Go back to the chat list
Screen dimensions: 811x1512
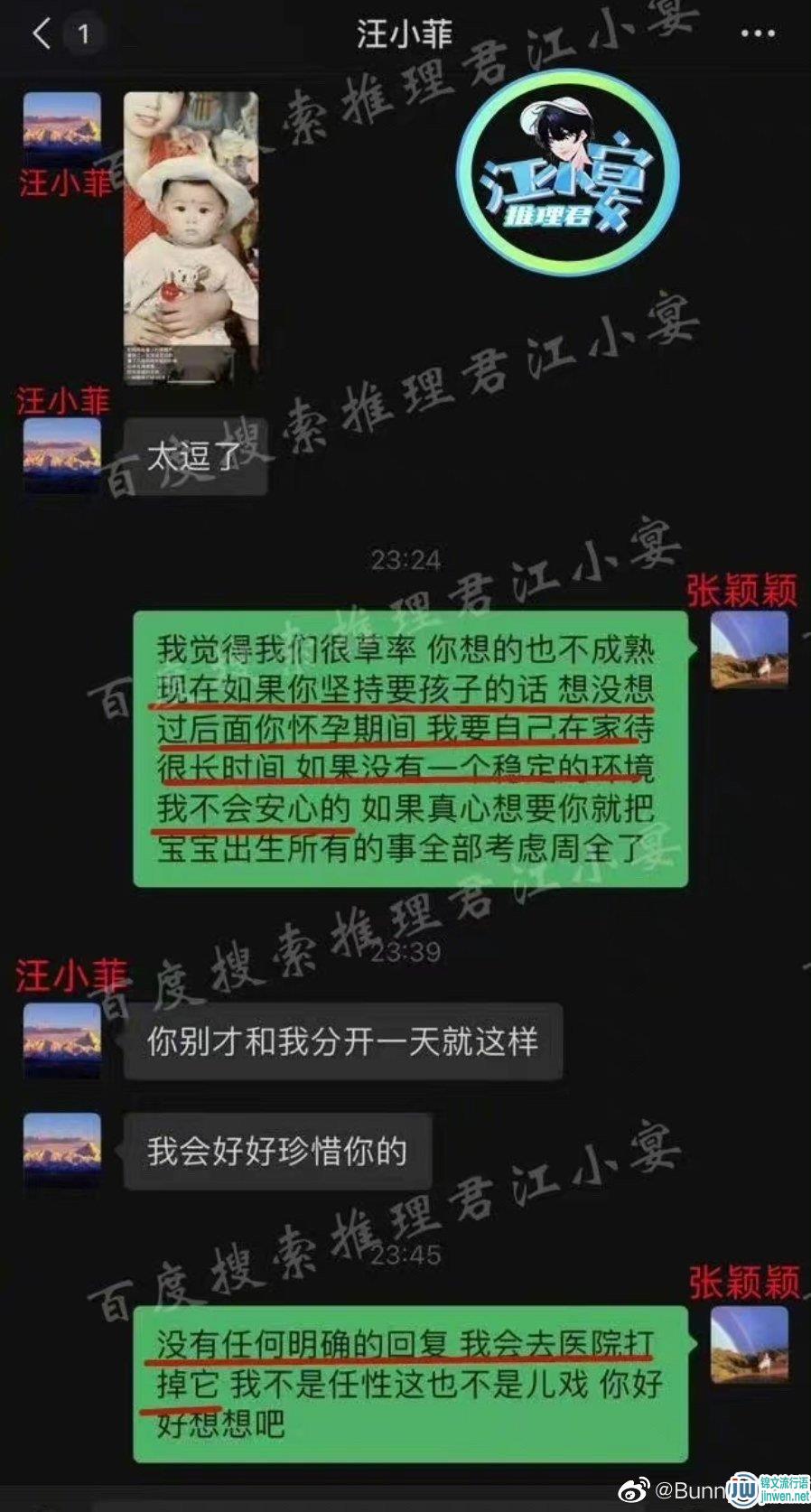[42, 34]
